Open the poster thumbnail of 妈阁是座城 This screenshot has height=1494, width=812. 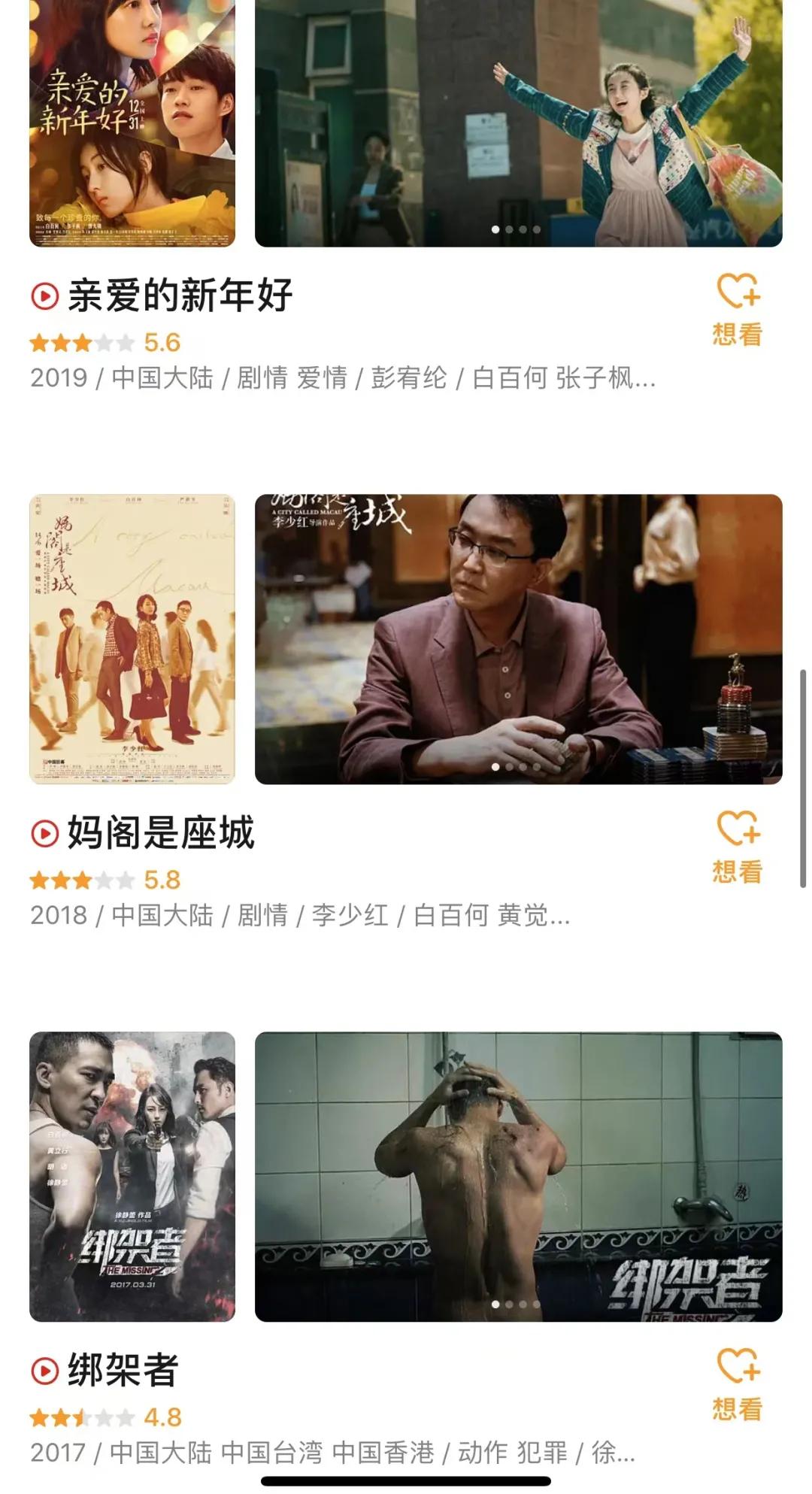pyautogui.click(x=133, y=639)
